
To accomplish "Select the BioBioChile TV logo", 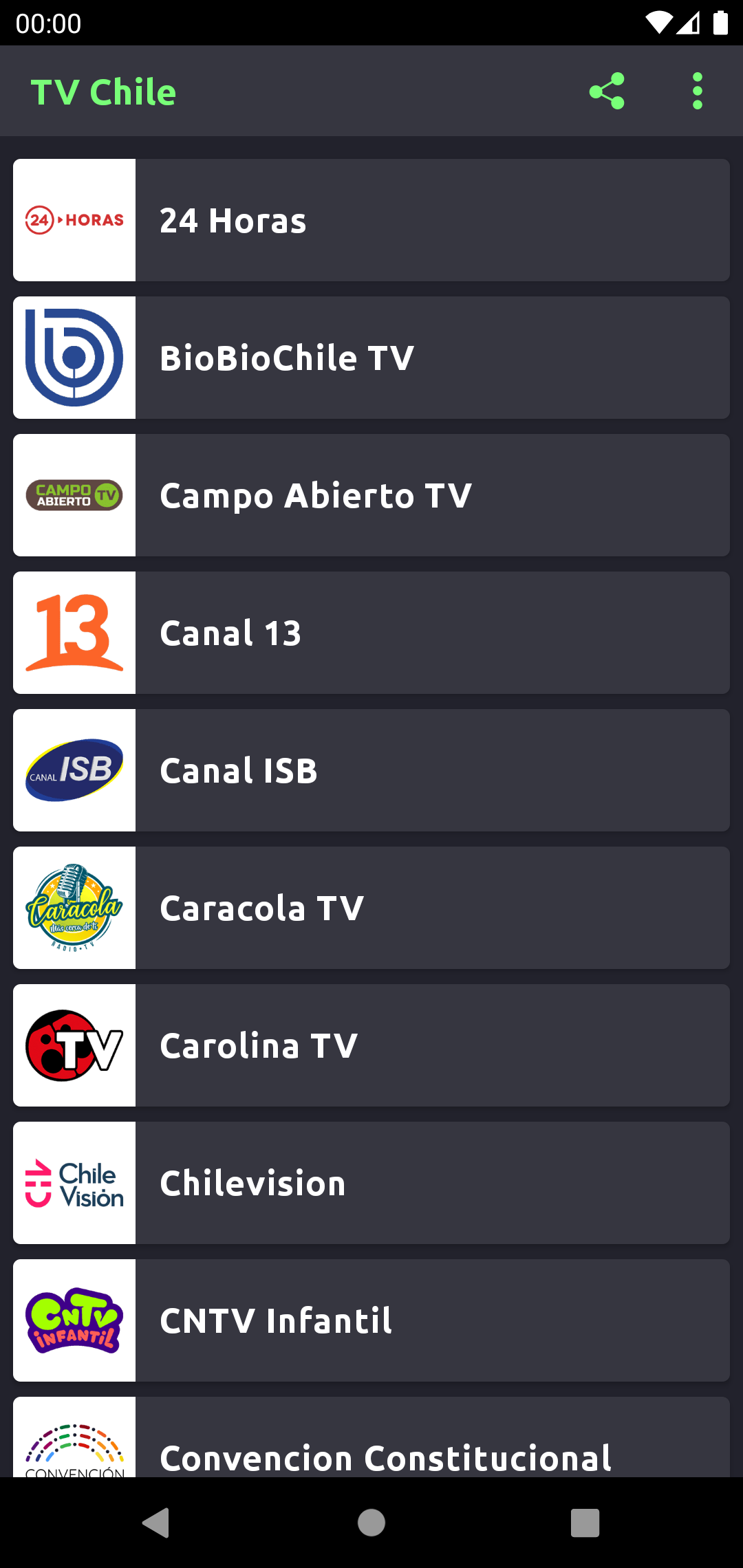I will 74,357.
